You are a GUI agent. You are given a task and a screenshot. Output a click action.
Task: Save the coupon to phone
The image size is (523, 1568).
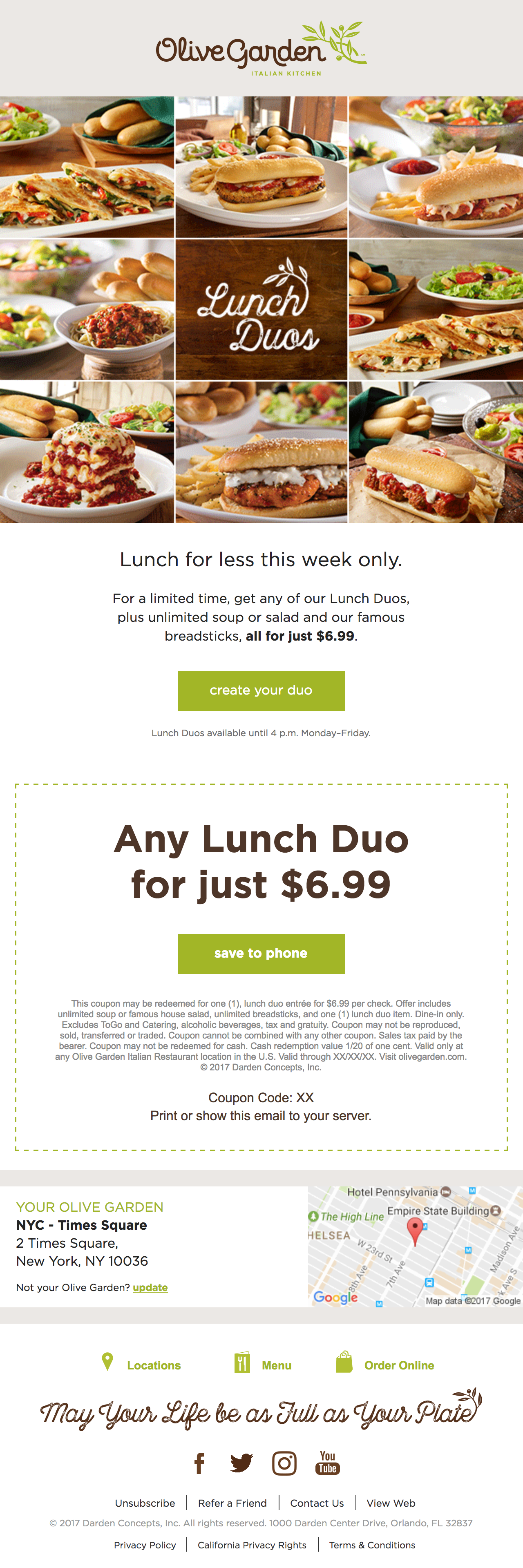(x=261, y=953)
